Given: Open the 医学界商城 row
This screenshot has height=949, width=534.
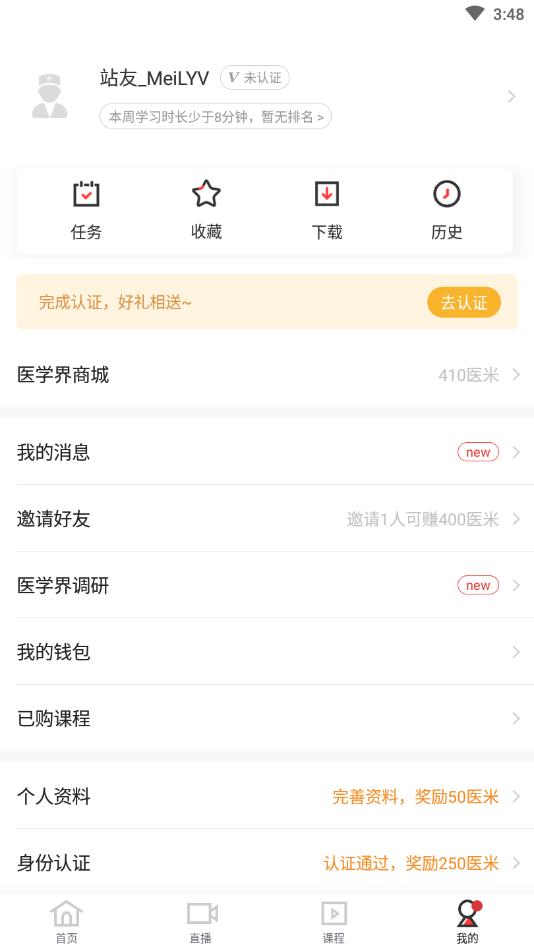Looking at the screenshot, I should pyautogui.click(x=267, y=375).
